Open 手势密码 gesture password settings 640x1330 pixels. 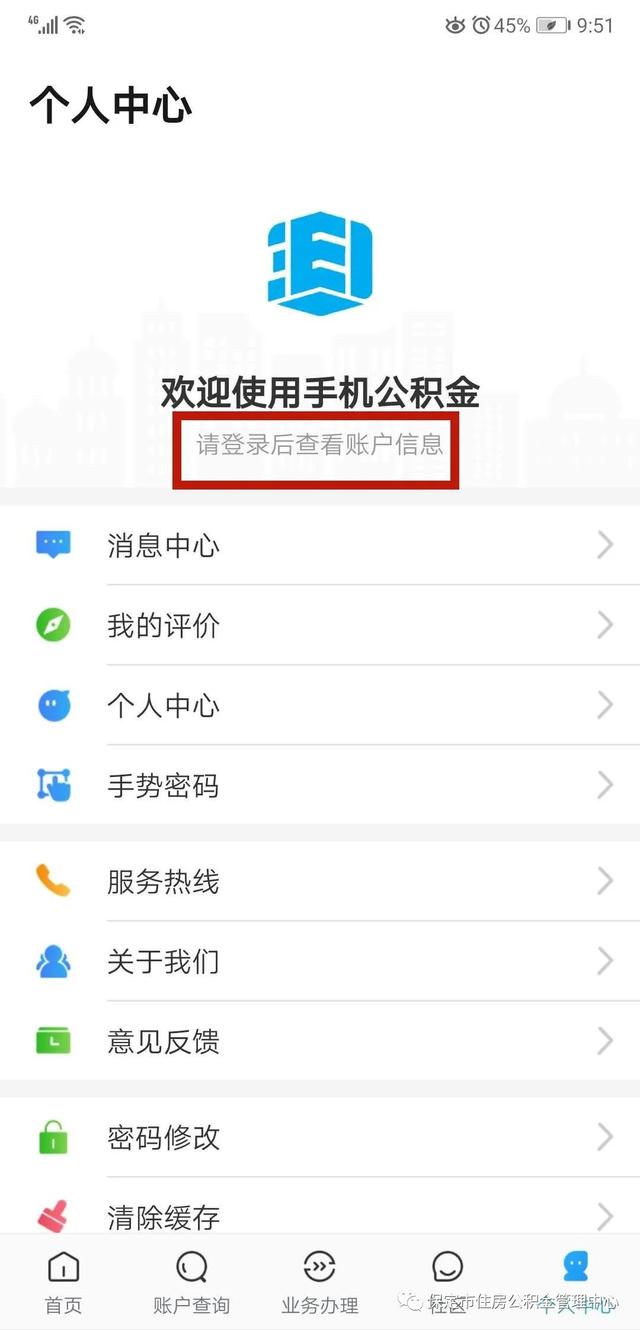pyautogui.click(x=320, y=785)
